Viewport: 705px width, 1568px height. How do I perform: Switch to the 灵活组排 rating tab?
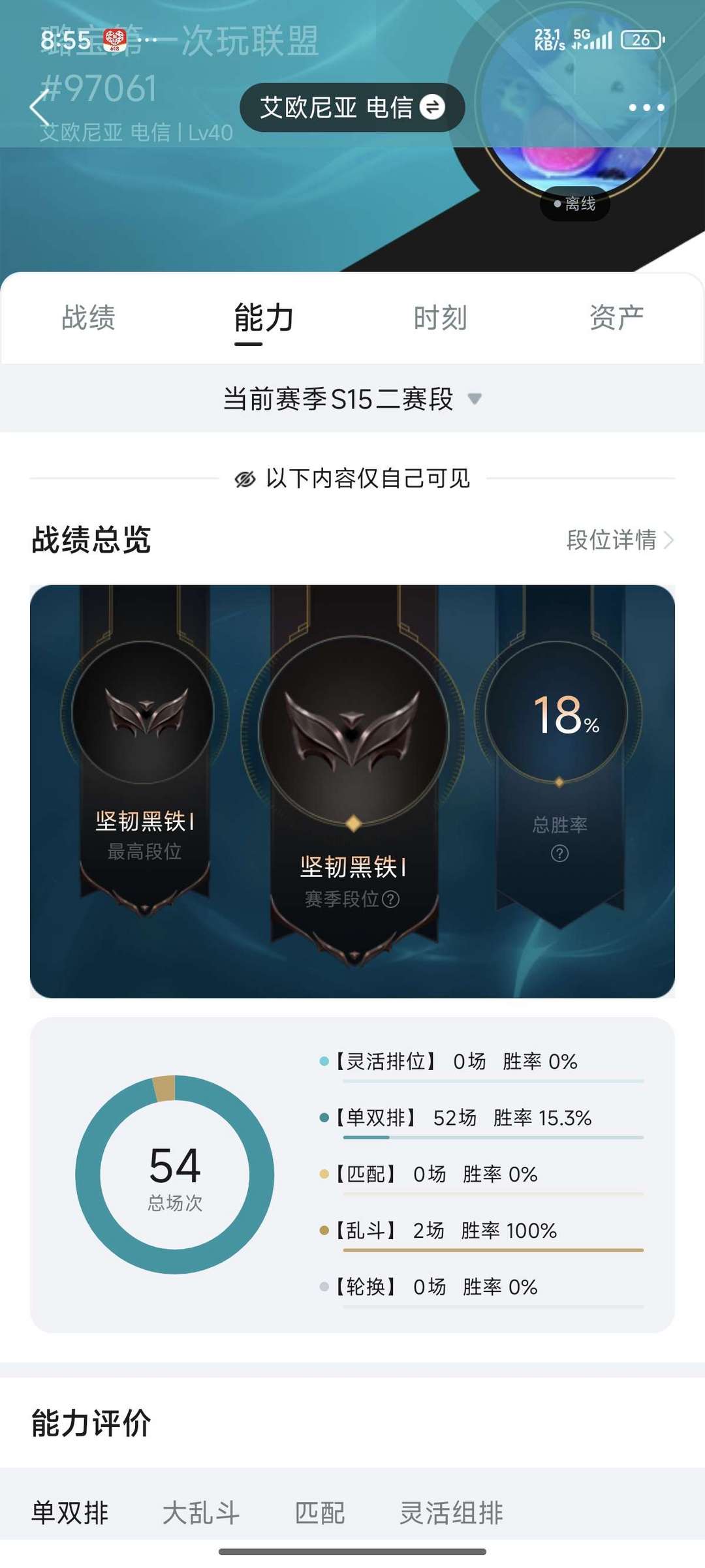pyautogui.click(x=451, y=1513)
